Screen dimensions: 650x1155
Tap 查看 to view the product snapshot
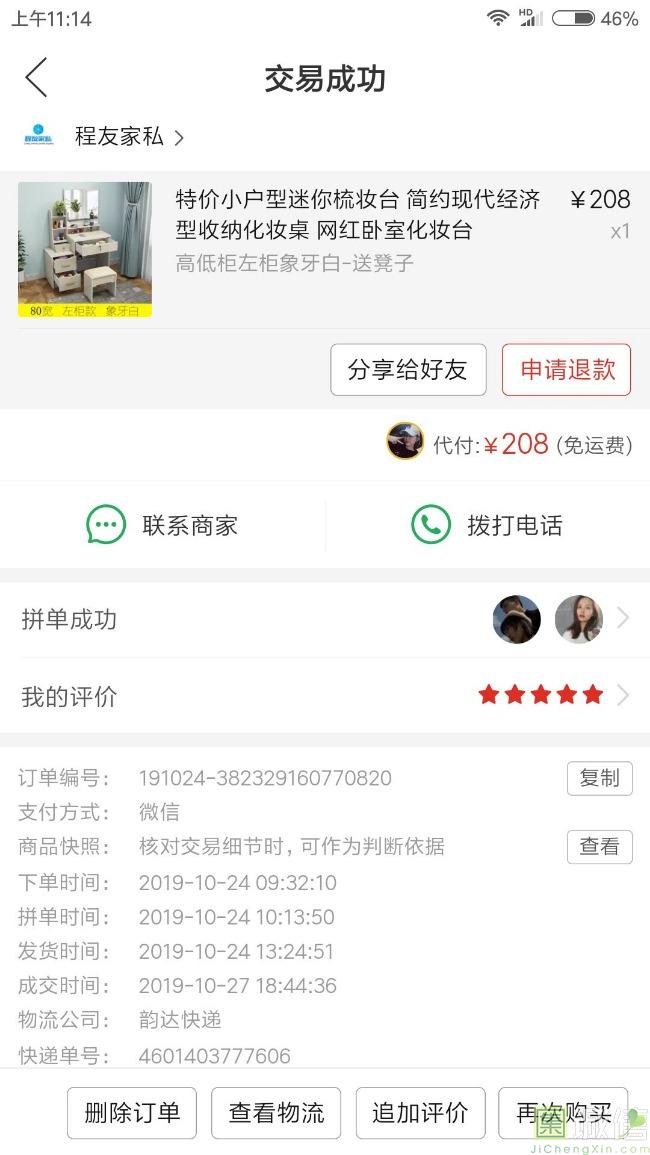(x=599, y=847)
